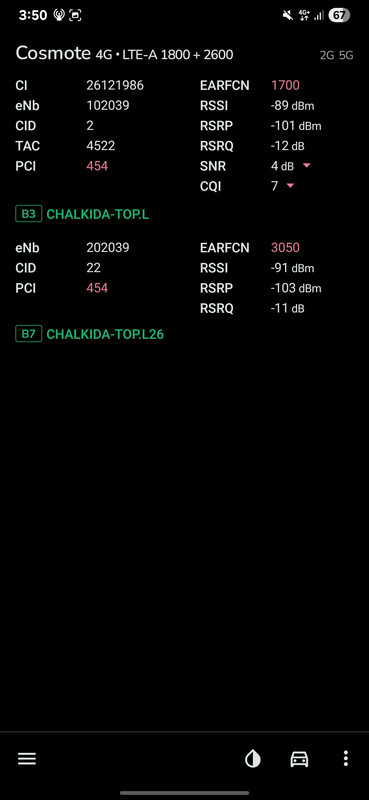Open the hamburger menu
This screenshot has width=369, height=800.
(27, 759)
